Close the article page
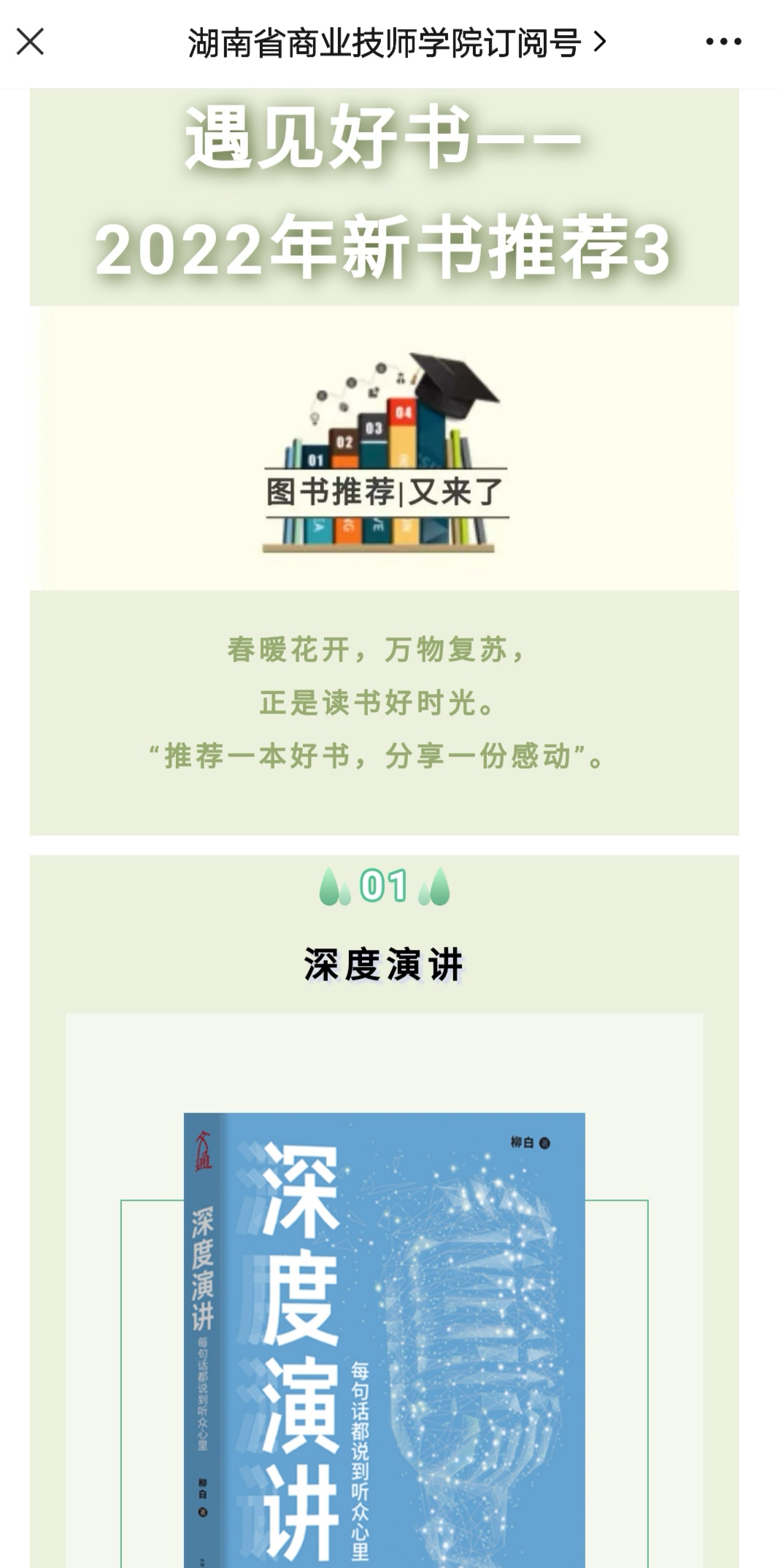778x1568 pixels. coord(30,42)
